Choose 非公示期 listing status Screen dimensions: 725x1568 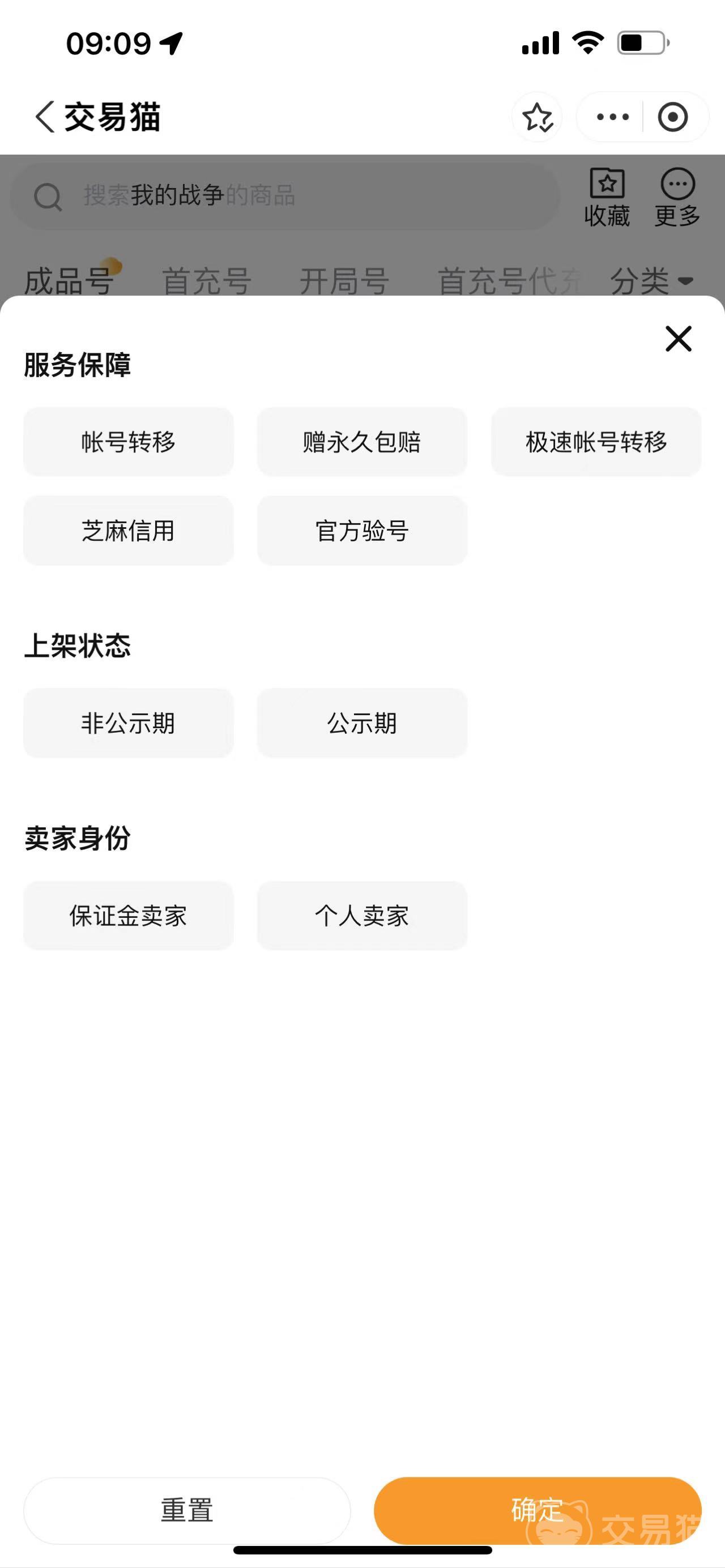(129, 723)
